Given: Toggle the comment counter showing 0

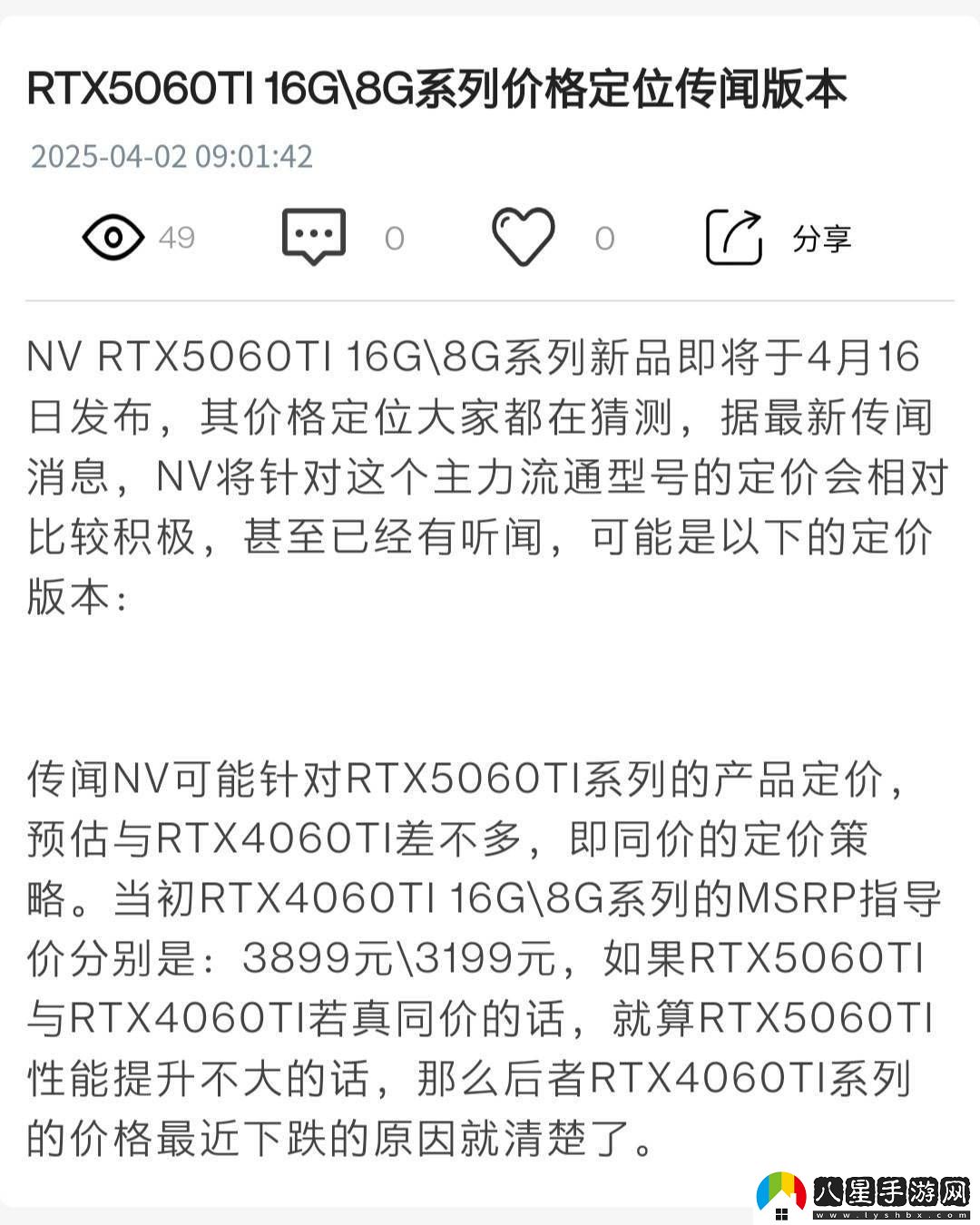Looking at the screenshot, I should pyautogui.click(x=394, y=236).
